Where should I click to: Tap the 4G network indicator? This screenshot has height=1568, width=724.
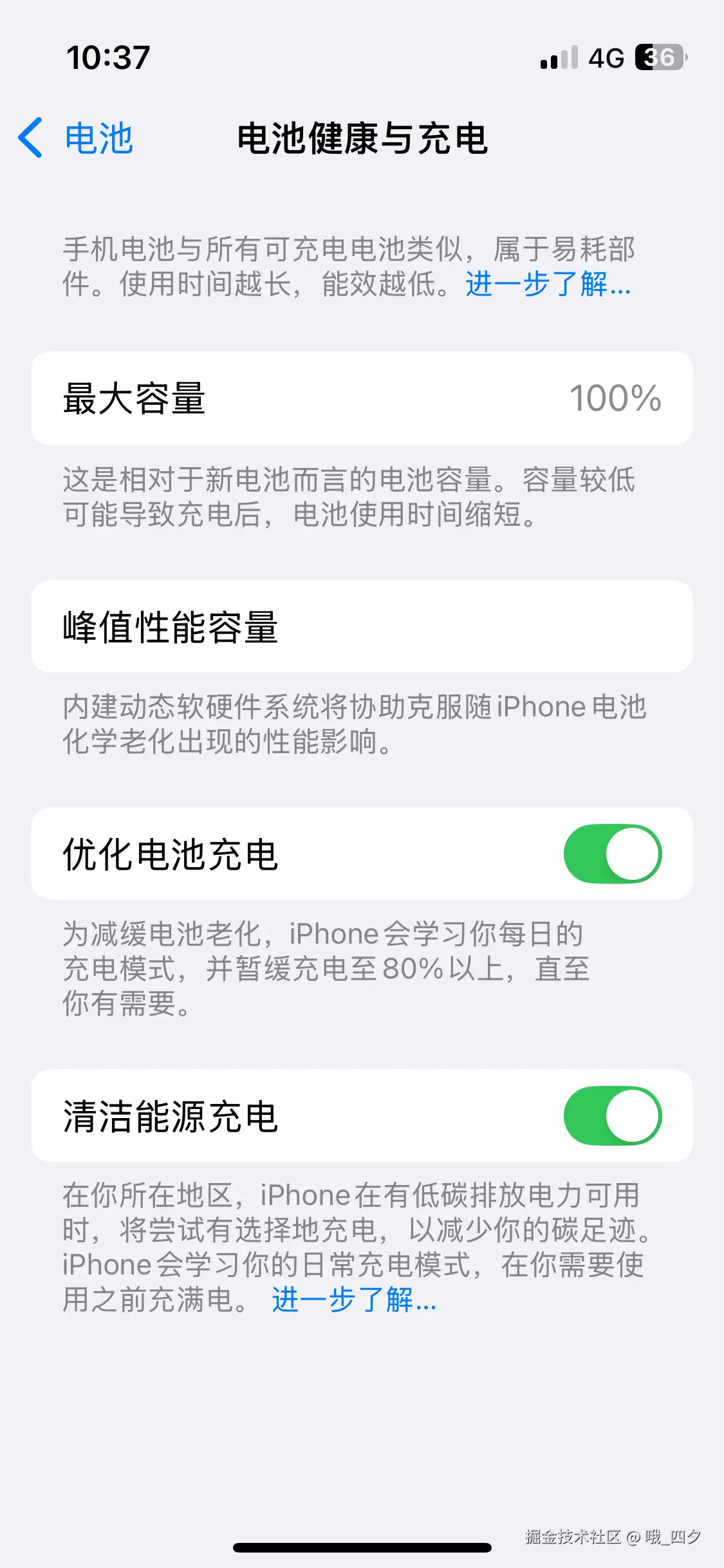click(606, 59)
